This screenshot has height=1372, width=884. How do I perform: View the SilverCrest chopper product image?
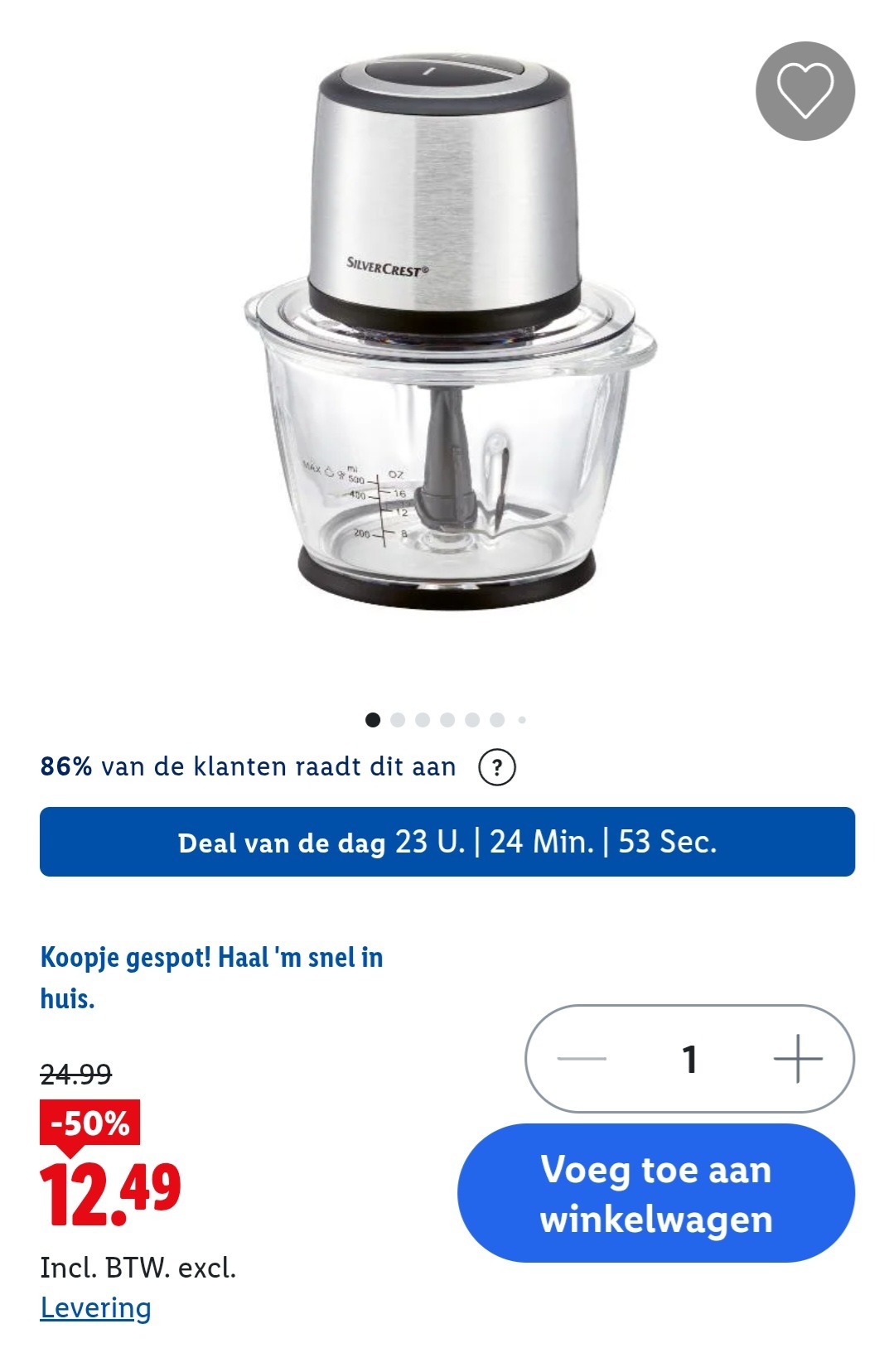[x=447, y=331]
